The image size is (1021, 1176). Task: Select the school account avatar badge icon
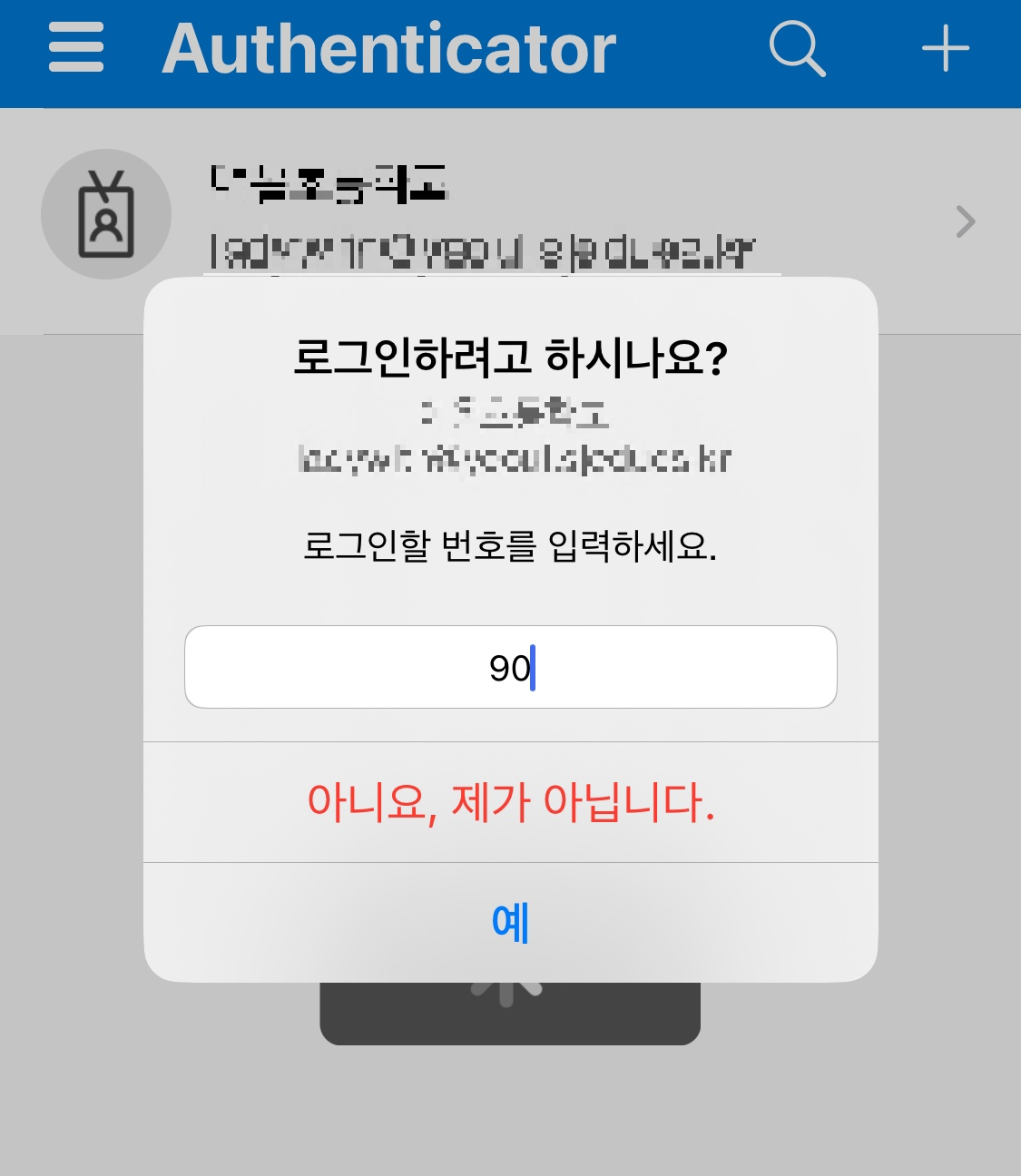(x=105, y=213)
